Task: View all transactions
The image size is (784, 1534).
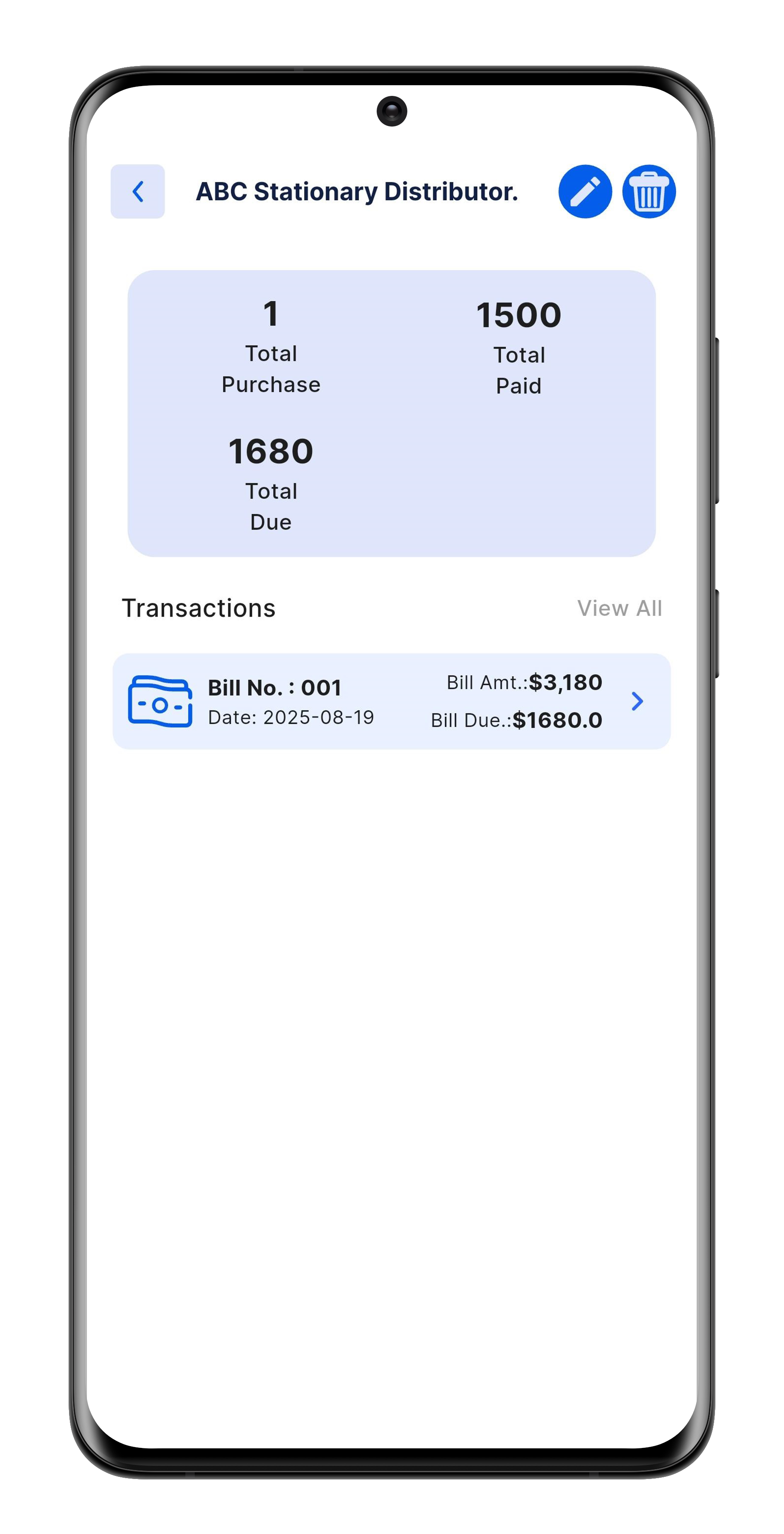Action: click(619, 608)
